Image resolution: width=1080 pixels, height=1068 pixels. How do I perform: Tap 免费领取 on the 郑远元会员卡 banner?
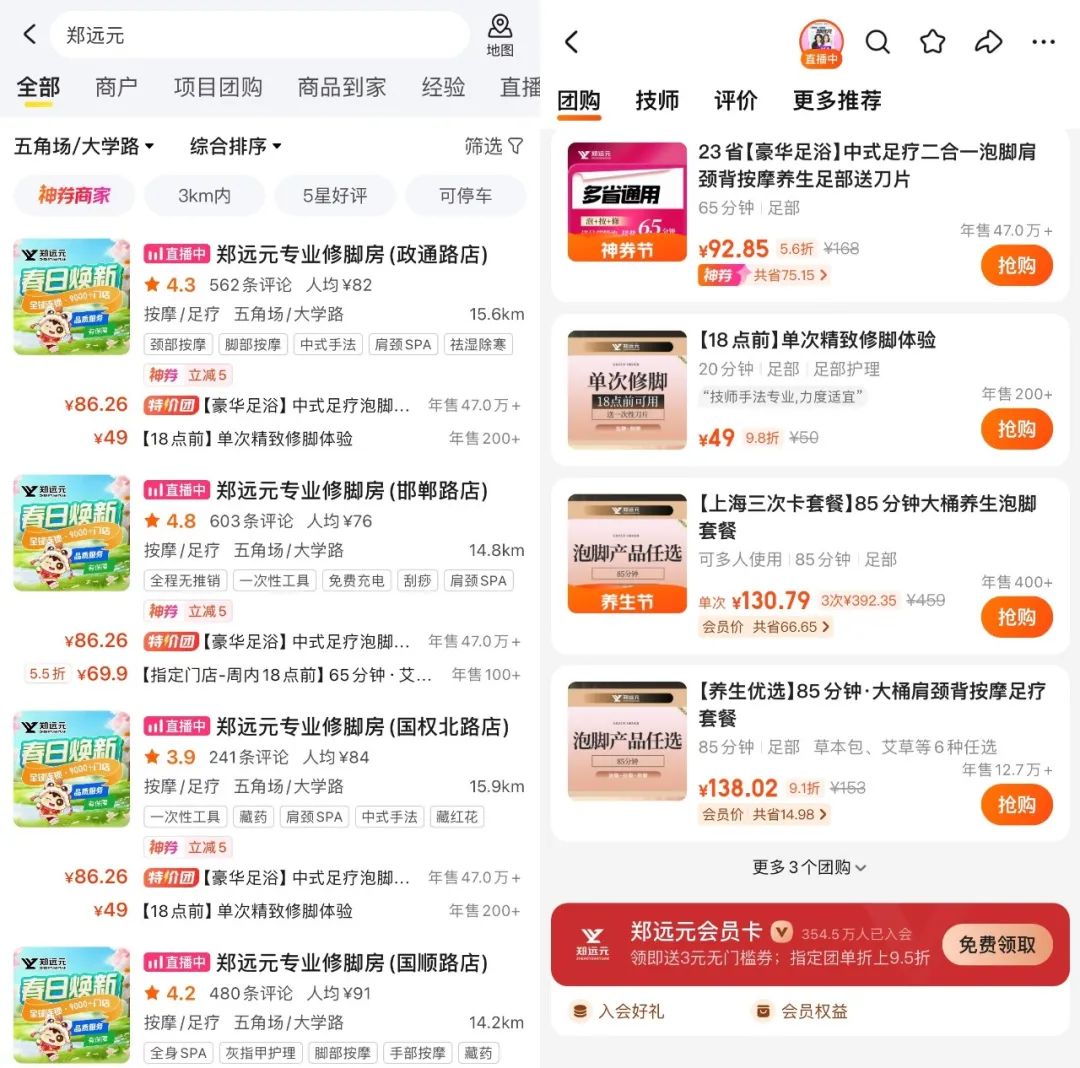[997, 944]
